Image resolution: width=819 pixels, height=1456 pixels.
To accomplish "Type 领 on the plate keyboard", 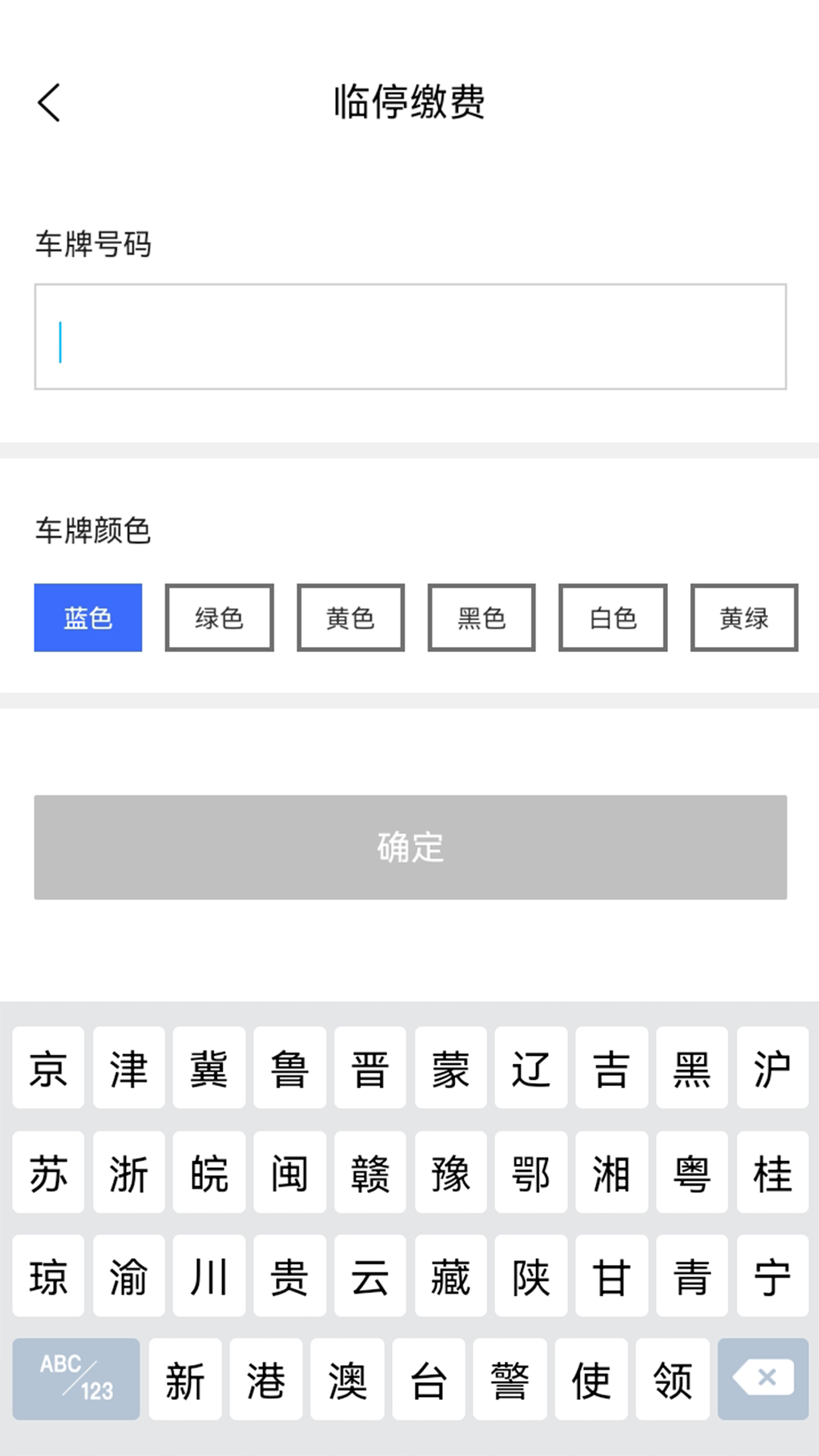I will (673, 1380).
